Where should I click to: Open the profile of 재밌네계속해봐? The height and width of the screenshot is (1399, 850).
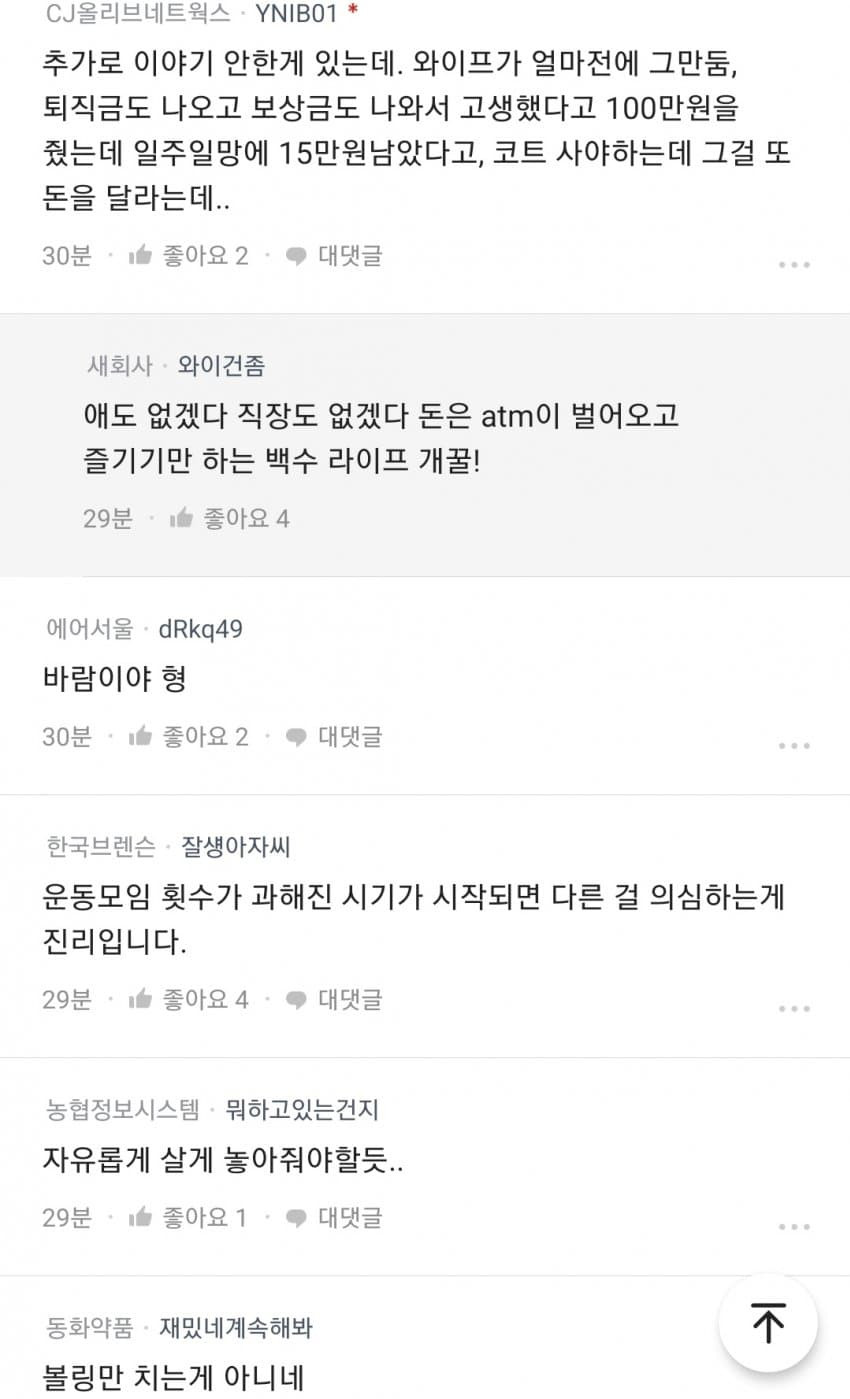pyautogui.click(x=236, y=1328)
